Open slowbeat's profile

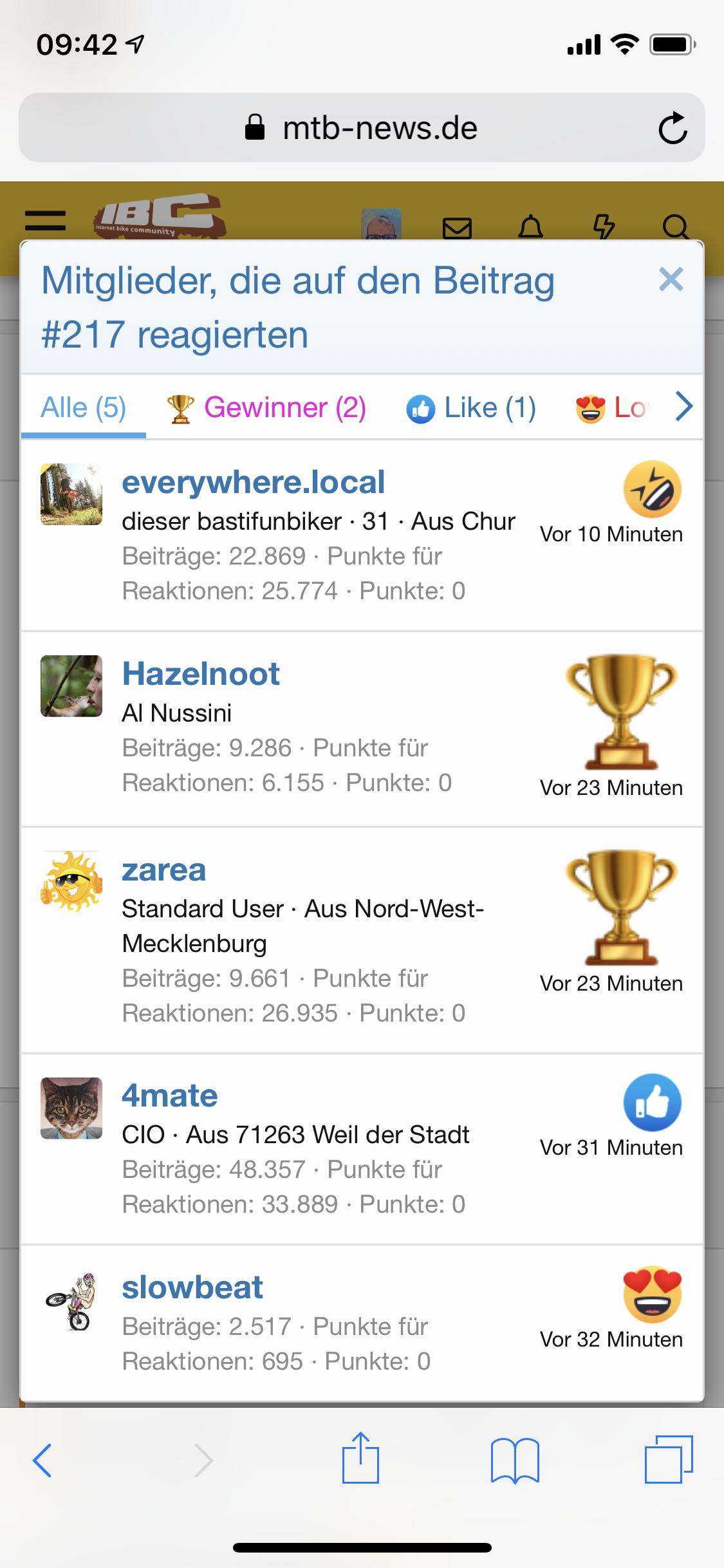point(192,1288)
